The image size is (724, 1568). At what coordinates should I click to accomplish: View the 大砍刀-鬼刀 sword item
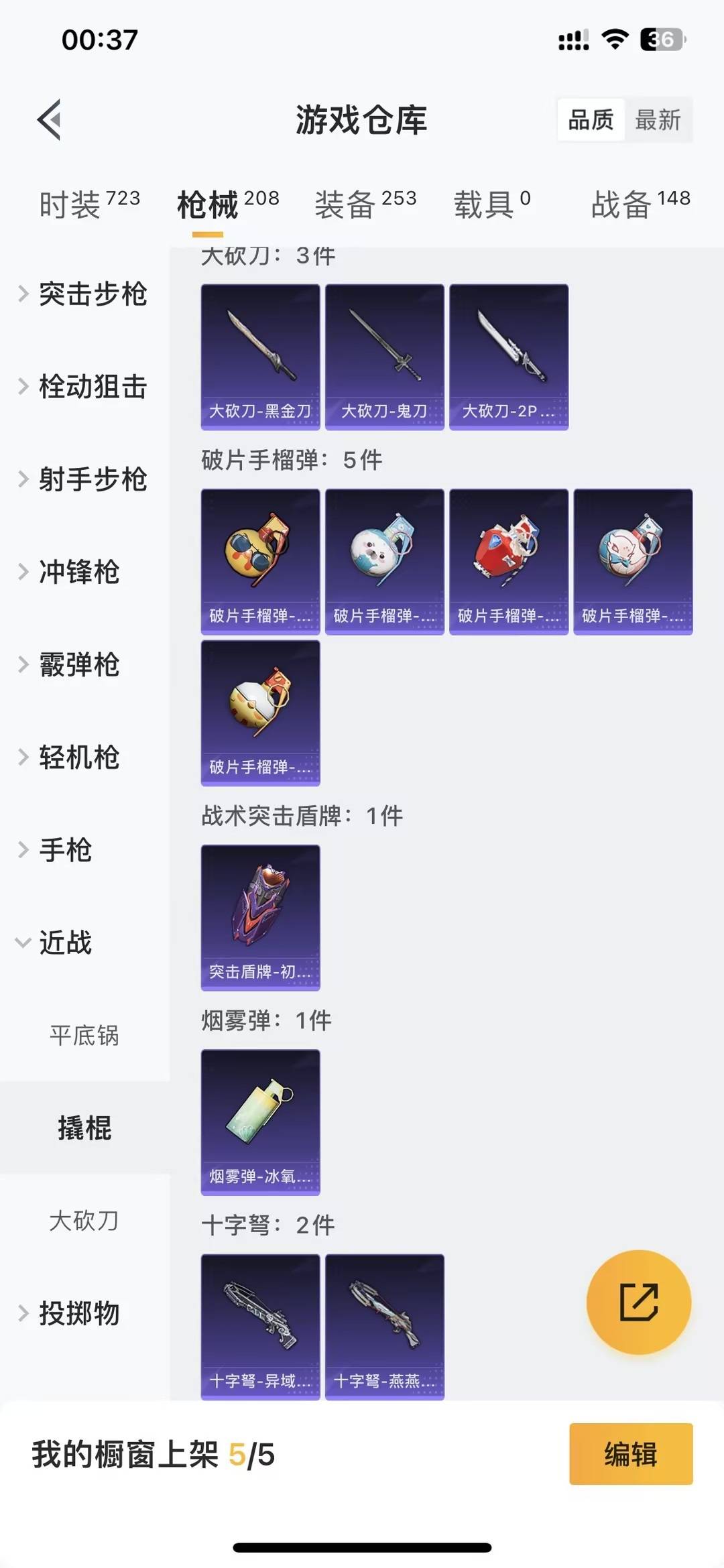pyautogui.click(x=384, y=355)
